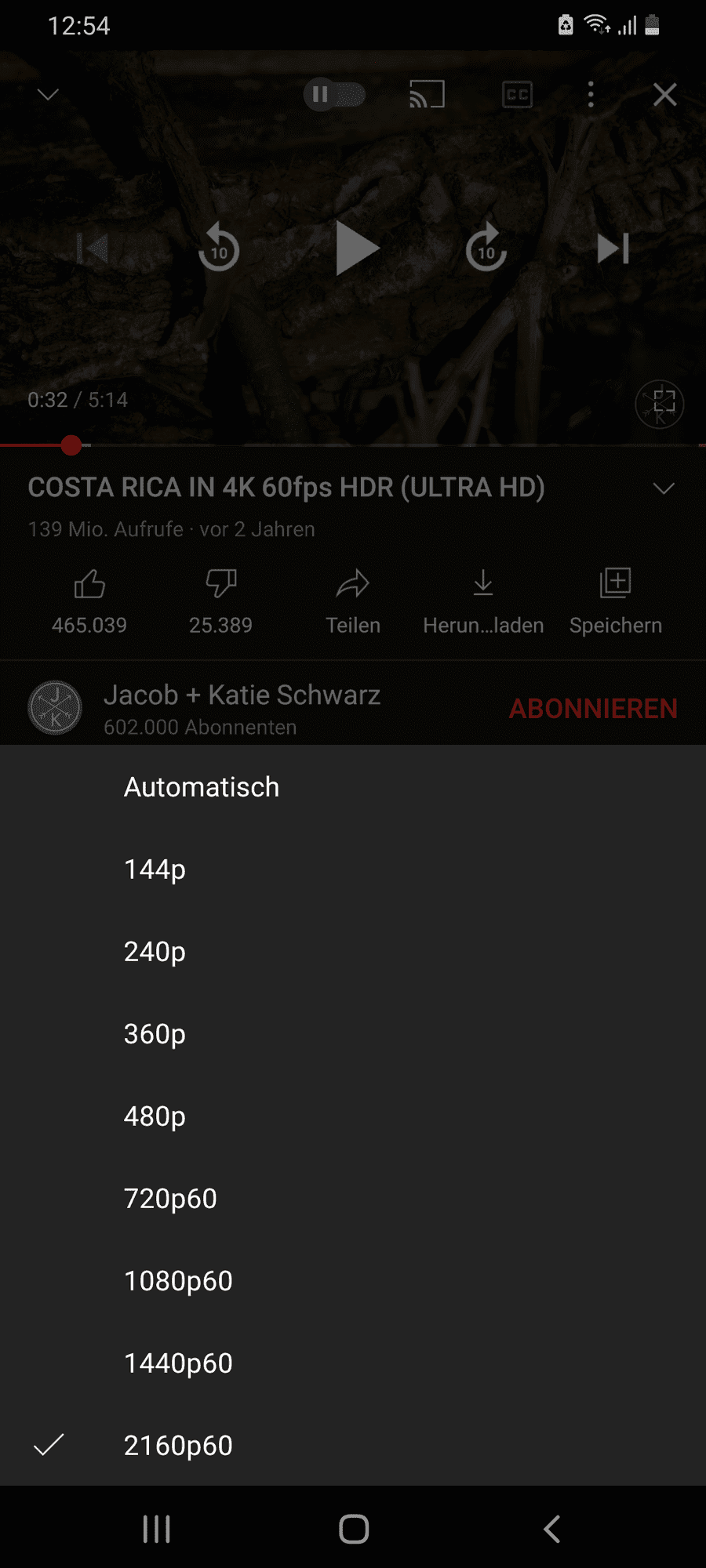Share the video via the Teilen icon

(353, 584)
